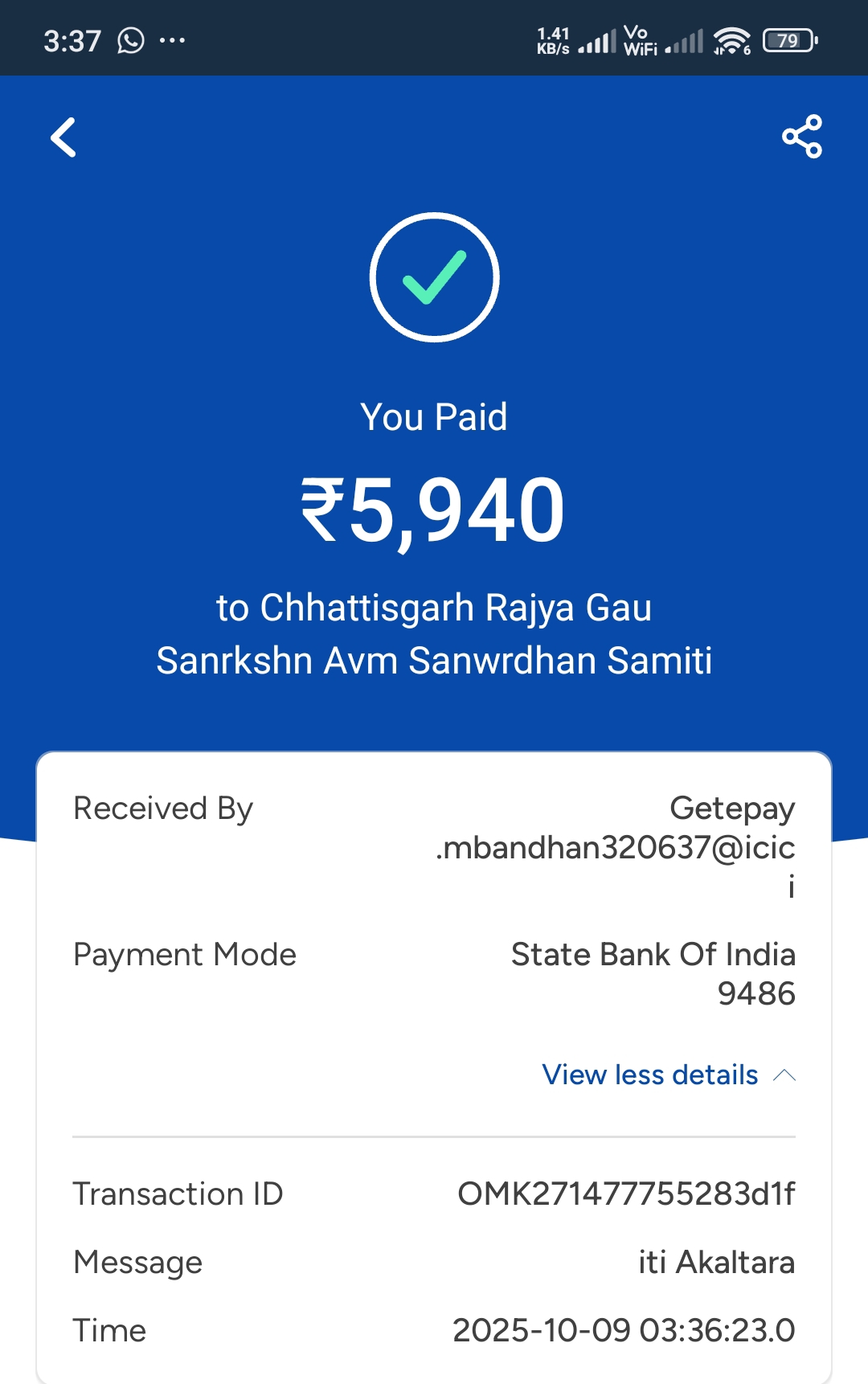Share this payment receipt
Image resolution: width=868 pixels, height=1384 pixels.
point(801,137)
